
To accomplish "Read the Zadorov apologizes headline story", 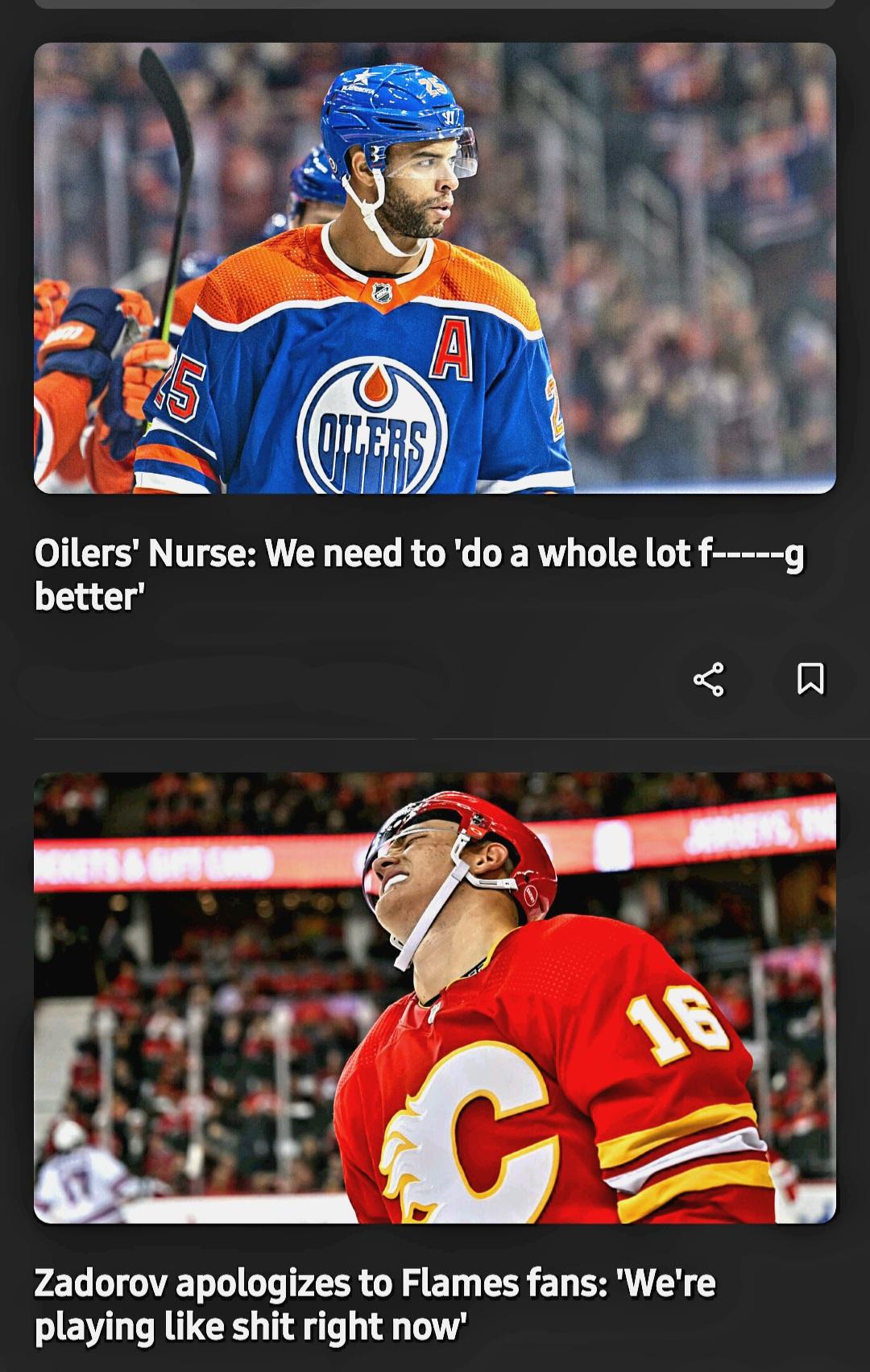I will click(x=375, y=1304).
